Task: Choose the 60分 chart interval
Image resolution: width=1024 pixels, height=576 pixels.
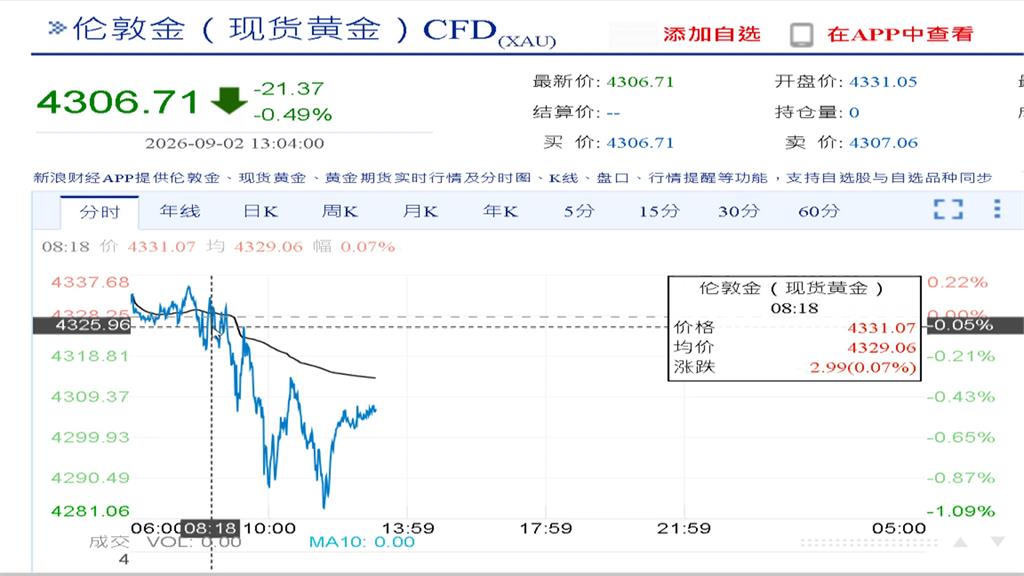Action: point(819,211)
